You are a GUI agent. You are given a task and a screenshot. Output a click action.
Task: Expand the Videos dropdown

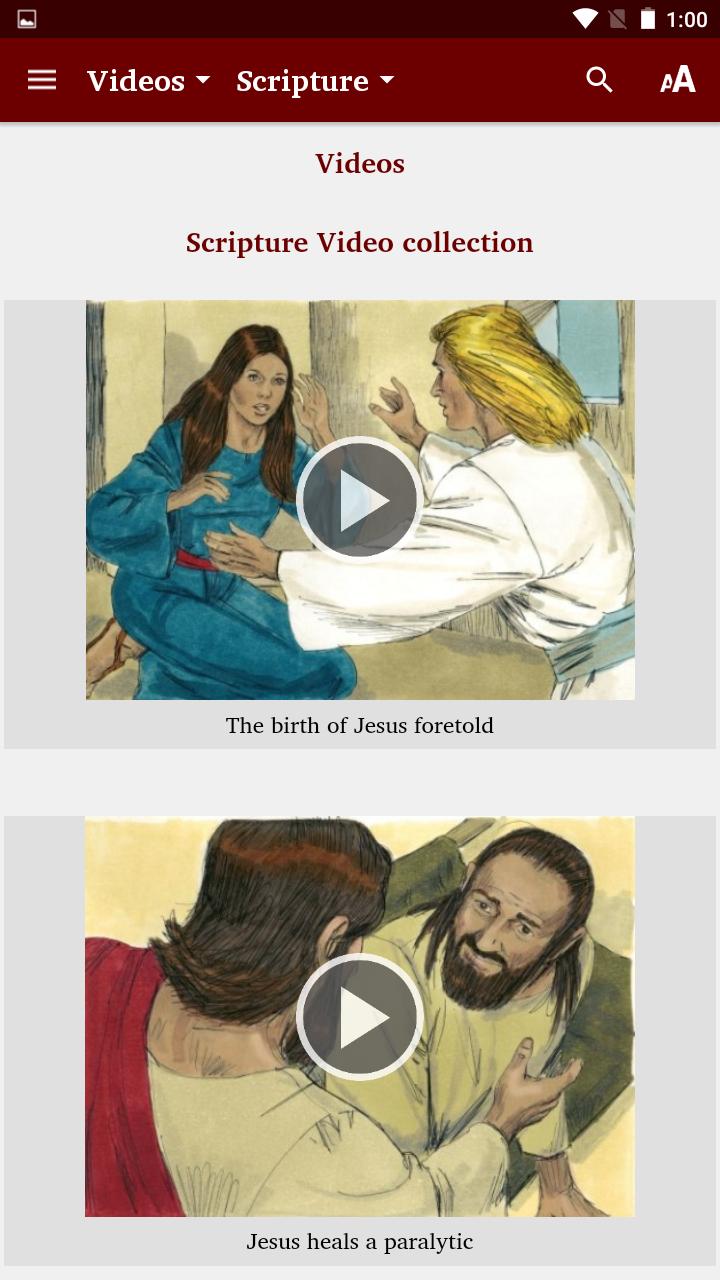[149, 81]
